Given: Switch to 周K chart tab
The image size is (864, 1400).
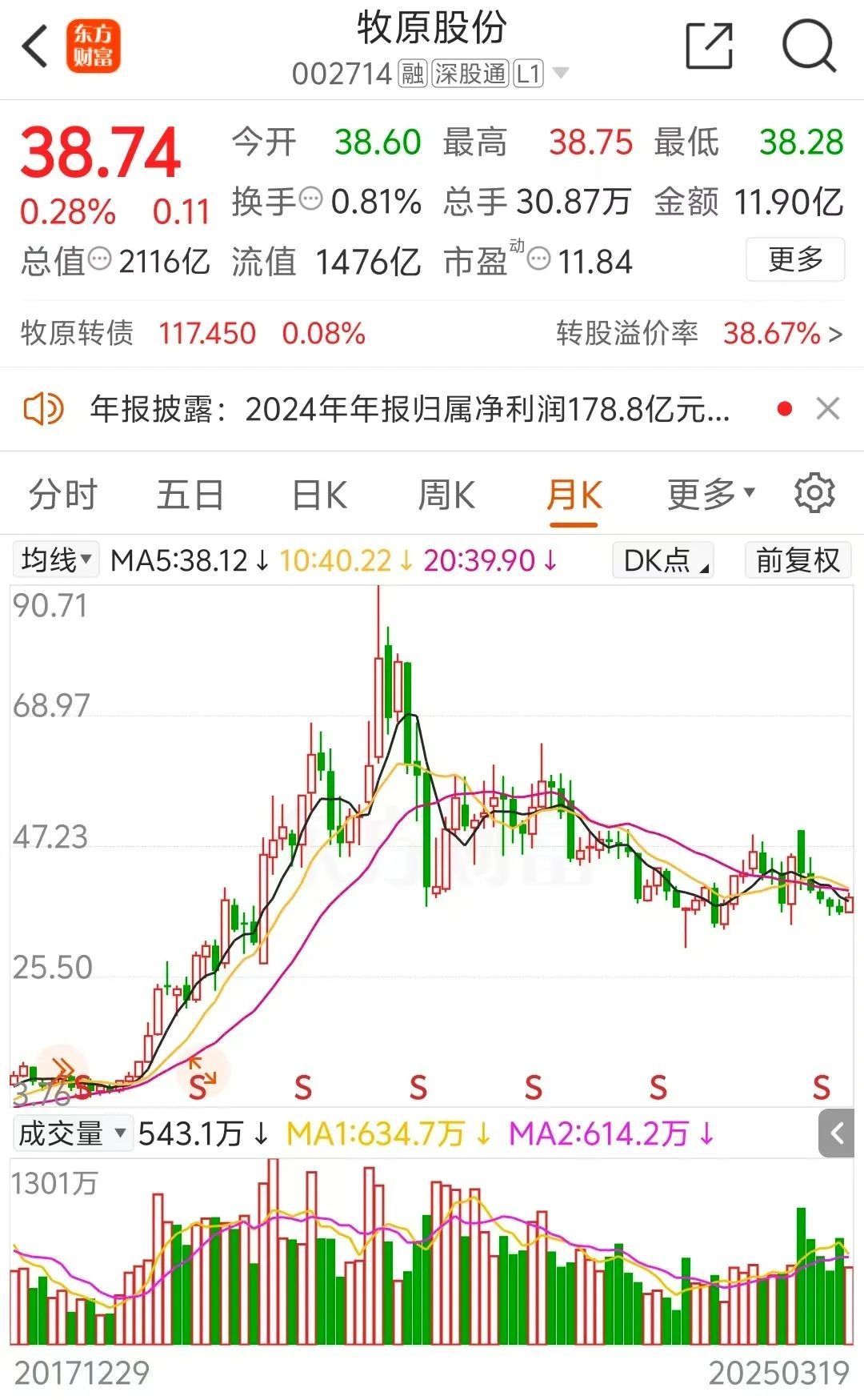Looking at the screenshot, I should click(446, 495).
